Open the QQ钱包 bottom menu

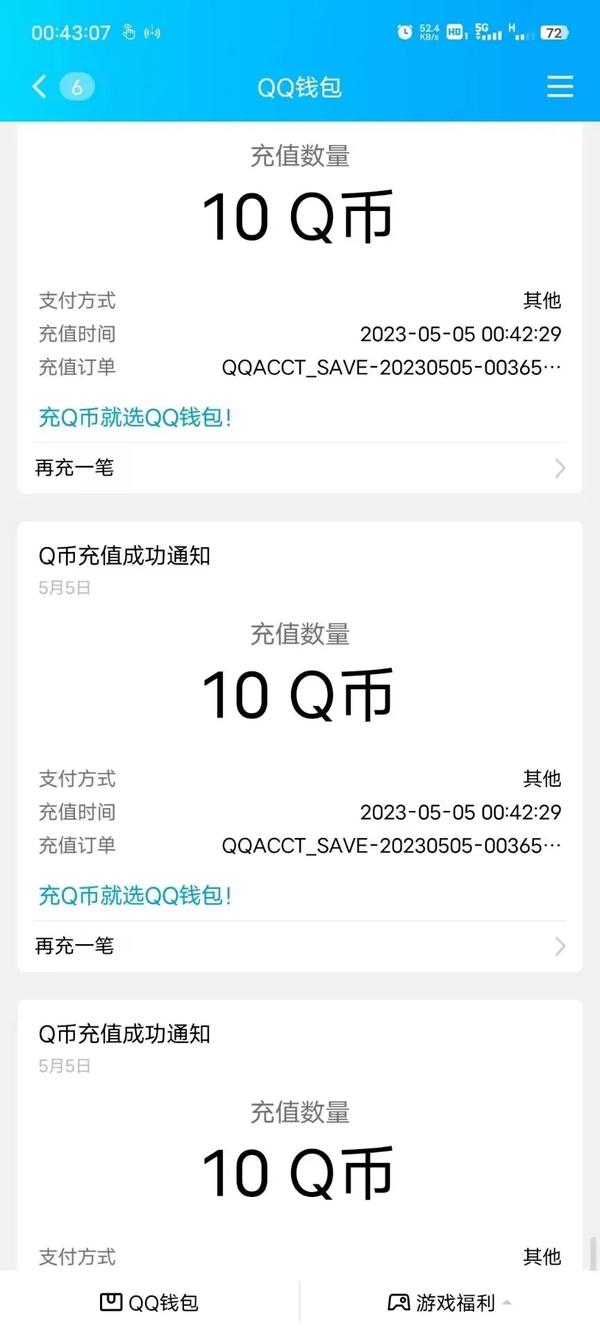pos(149,1302)
